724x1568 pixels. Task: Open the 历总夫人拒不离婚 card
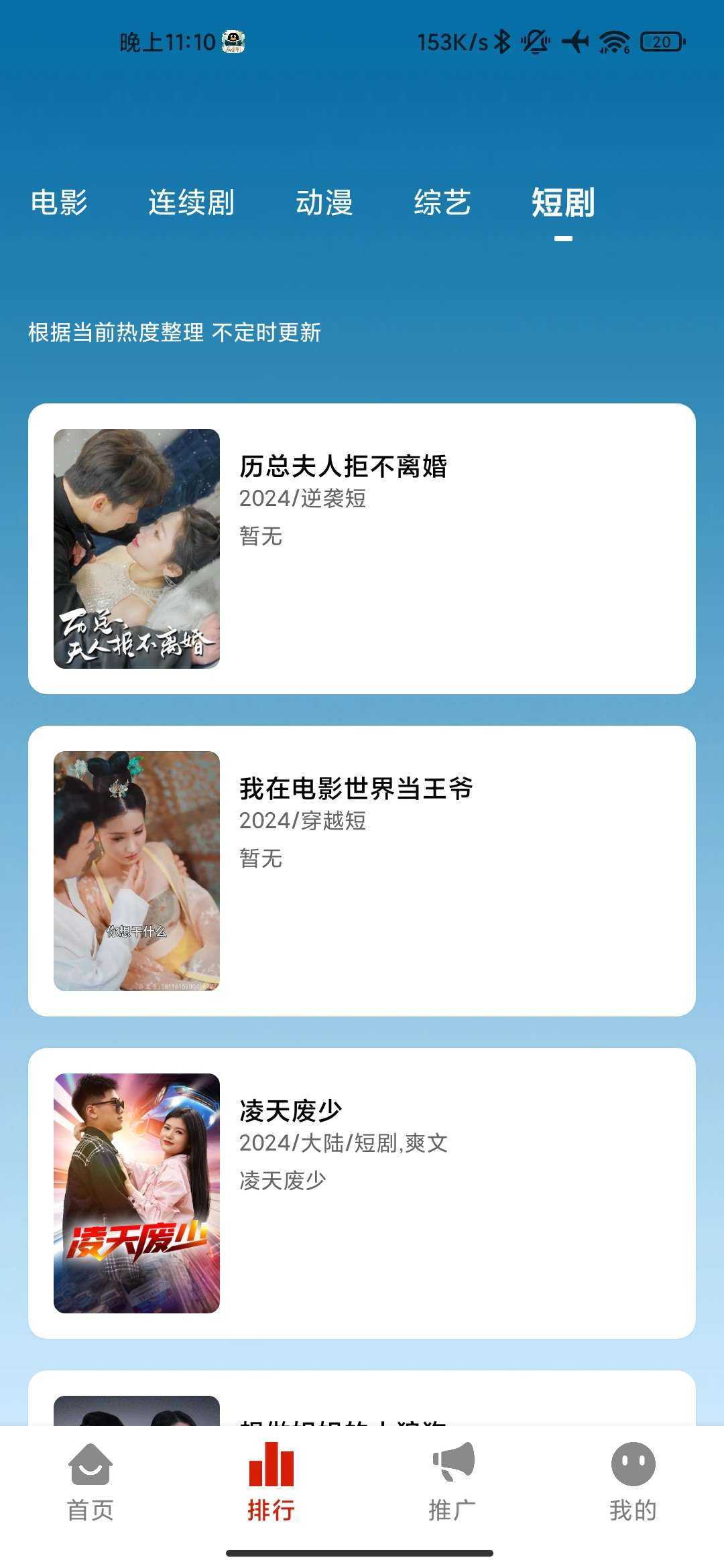coord(361,548)
